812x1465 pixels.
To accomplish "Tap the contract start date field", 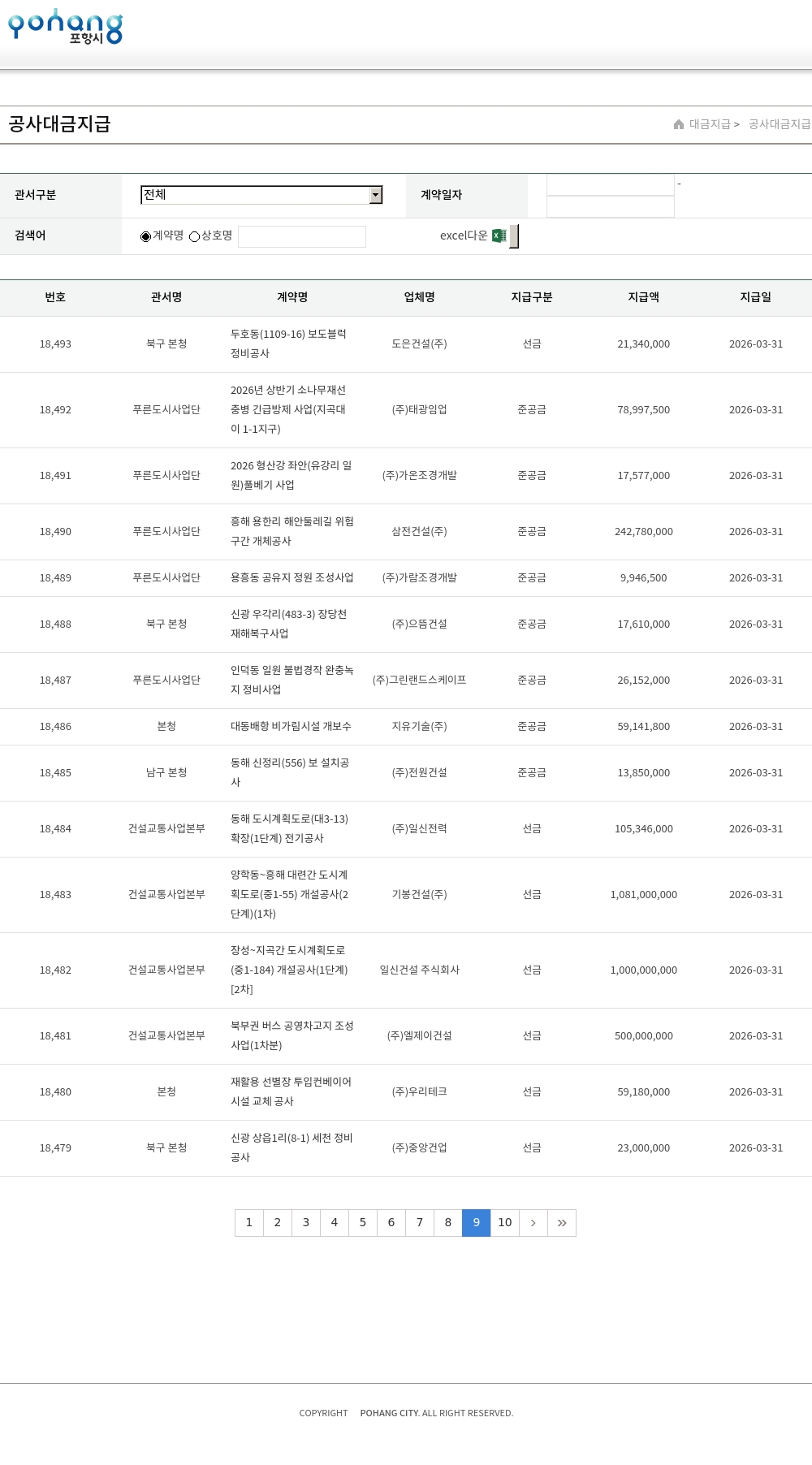I will [x=611, y=185].
